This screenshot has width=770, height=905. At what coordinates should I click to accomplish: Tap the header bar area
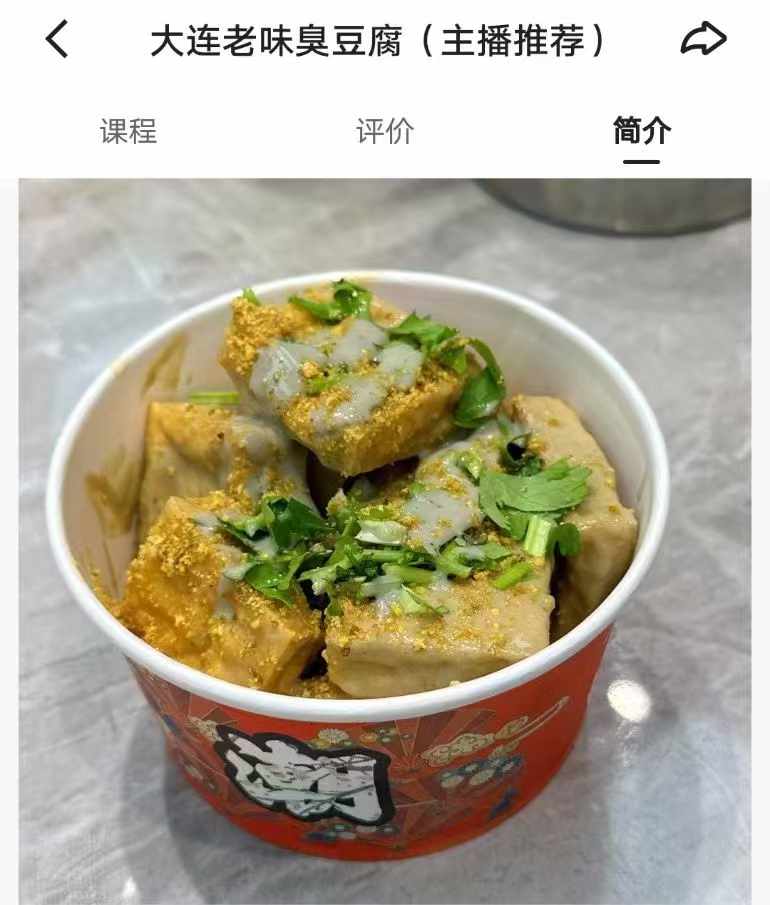(x=385, y=39)
